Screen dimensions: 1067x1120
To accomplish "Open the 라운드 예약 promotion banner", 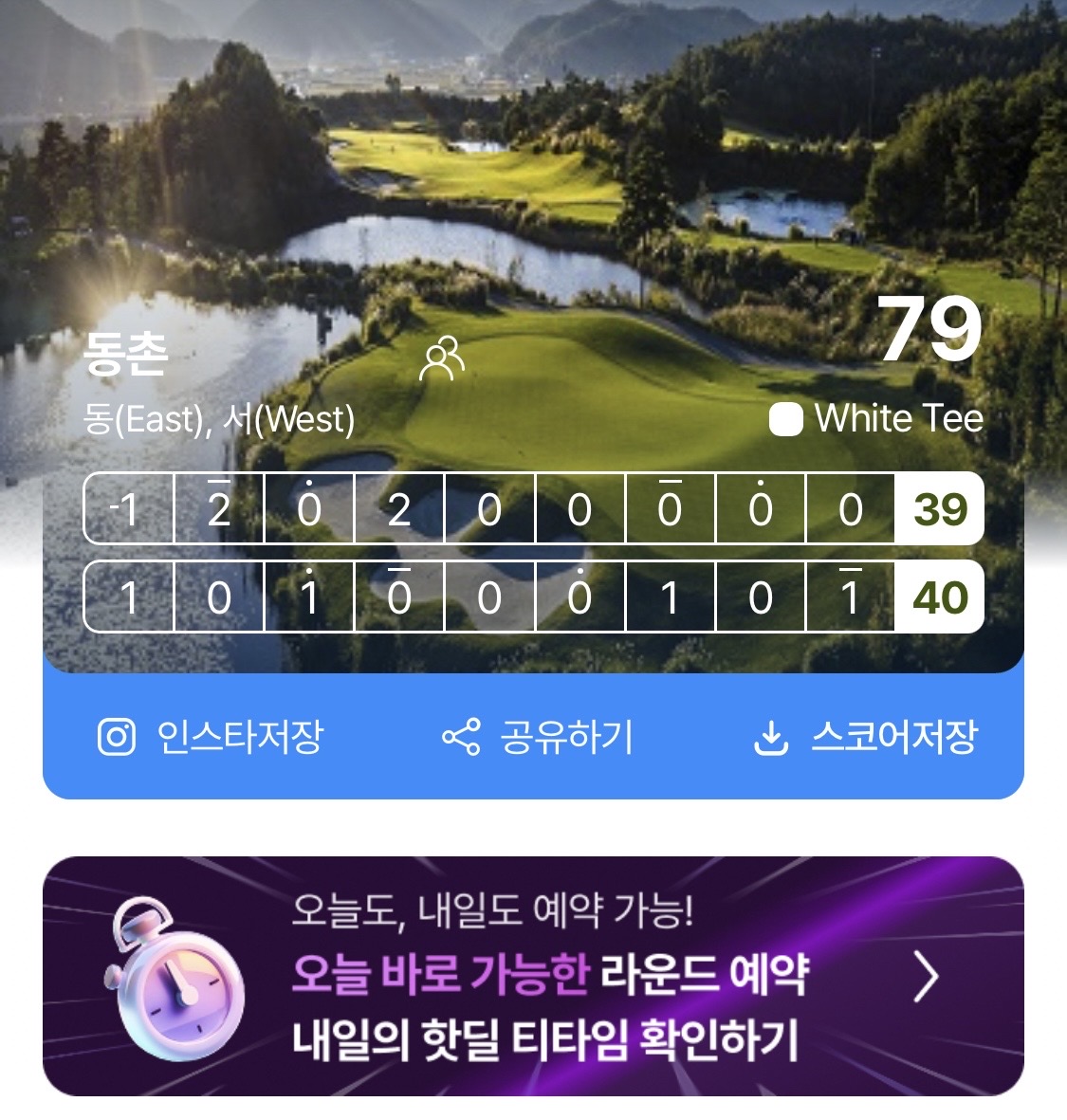I will [x=533, y=976].
